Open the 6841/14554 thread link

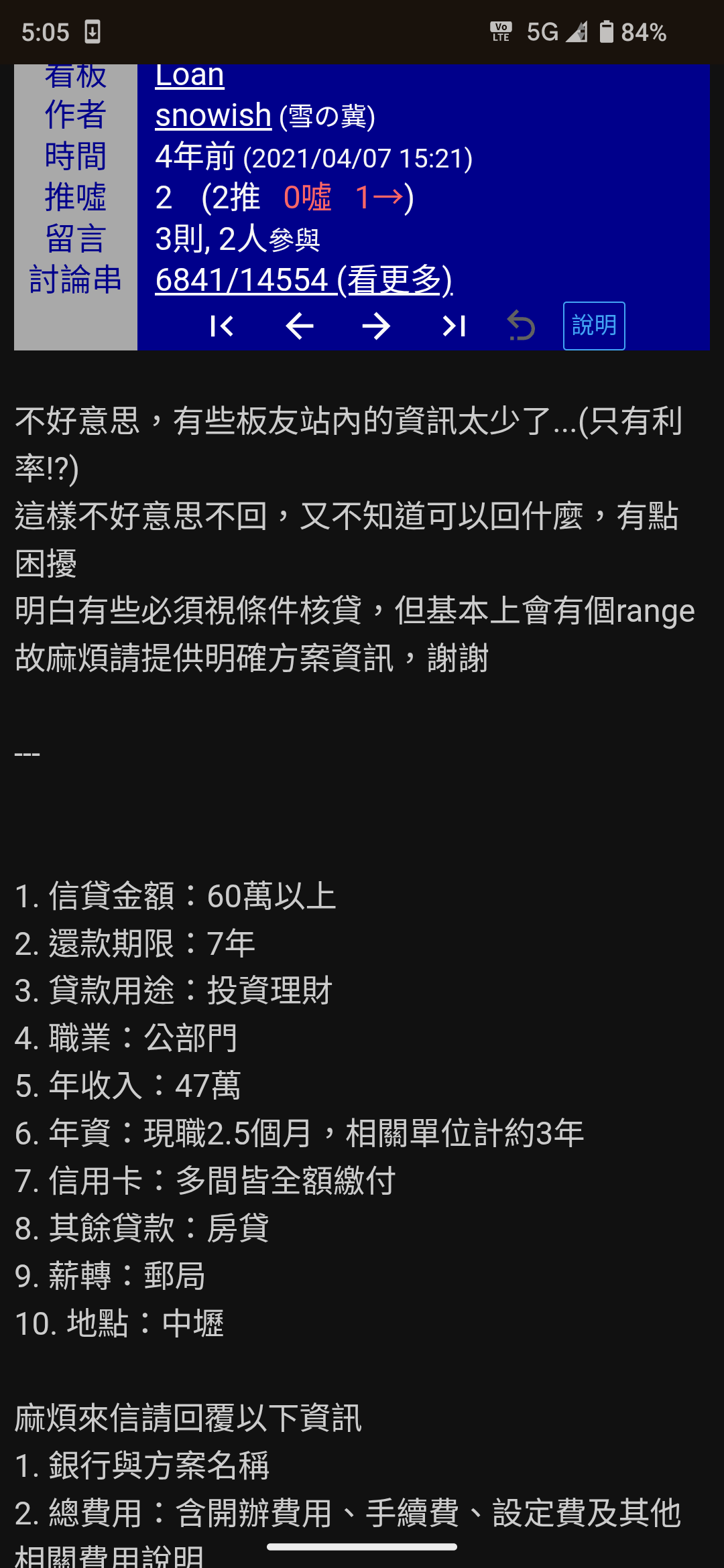coord(304,279)
